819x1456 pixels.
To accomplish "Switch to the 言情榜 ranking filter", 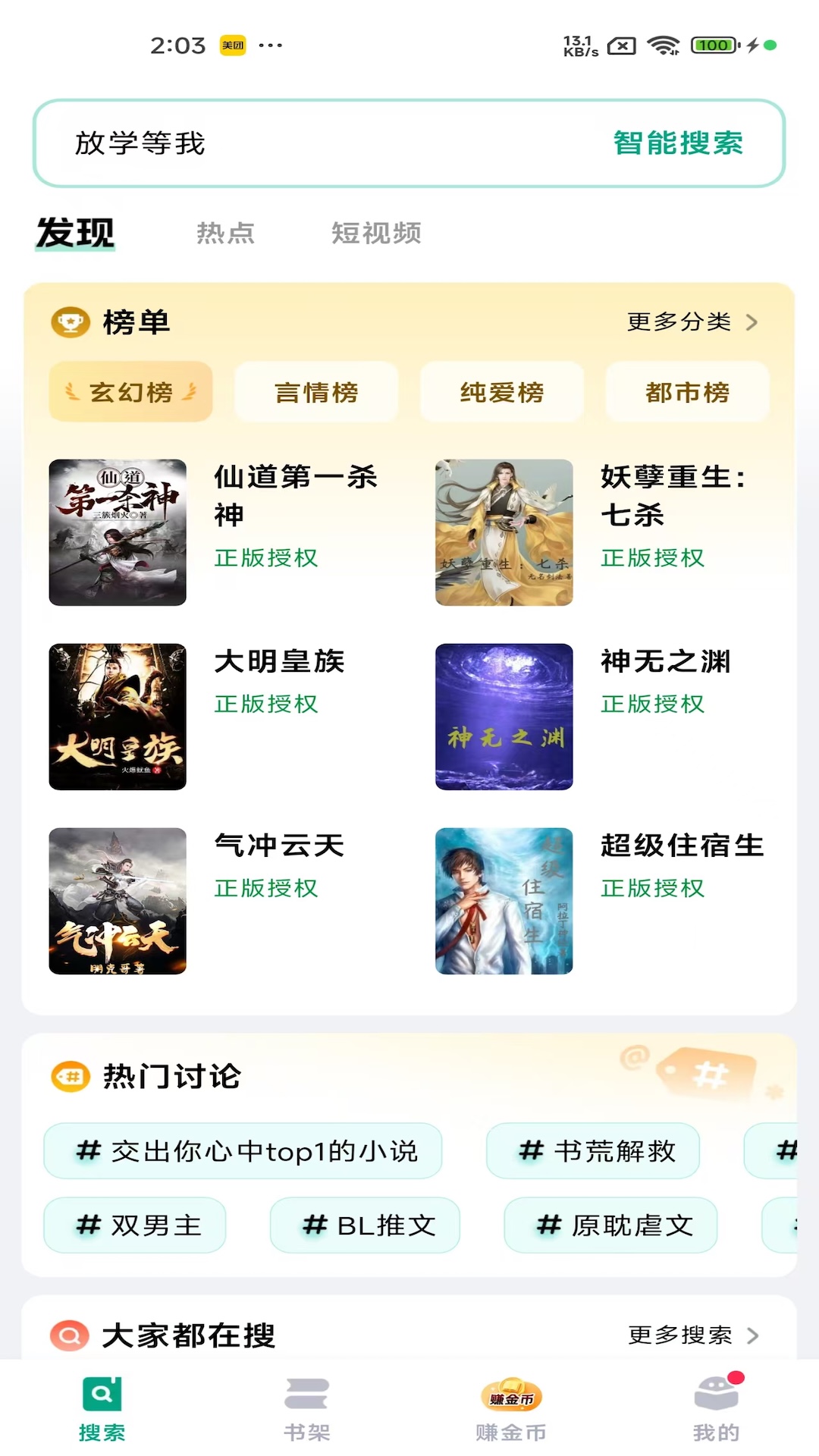I will 316,392.
